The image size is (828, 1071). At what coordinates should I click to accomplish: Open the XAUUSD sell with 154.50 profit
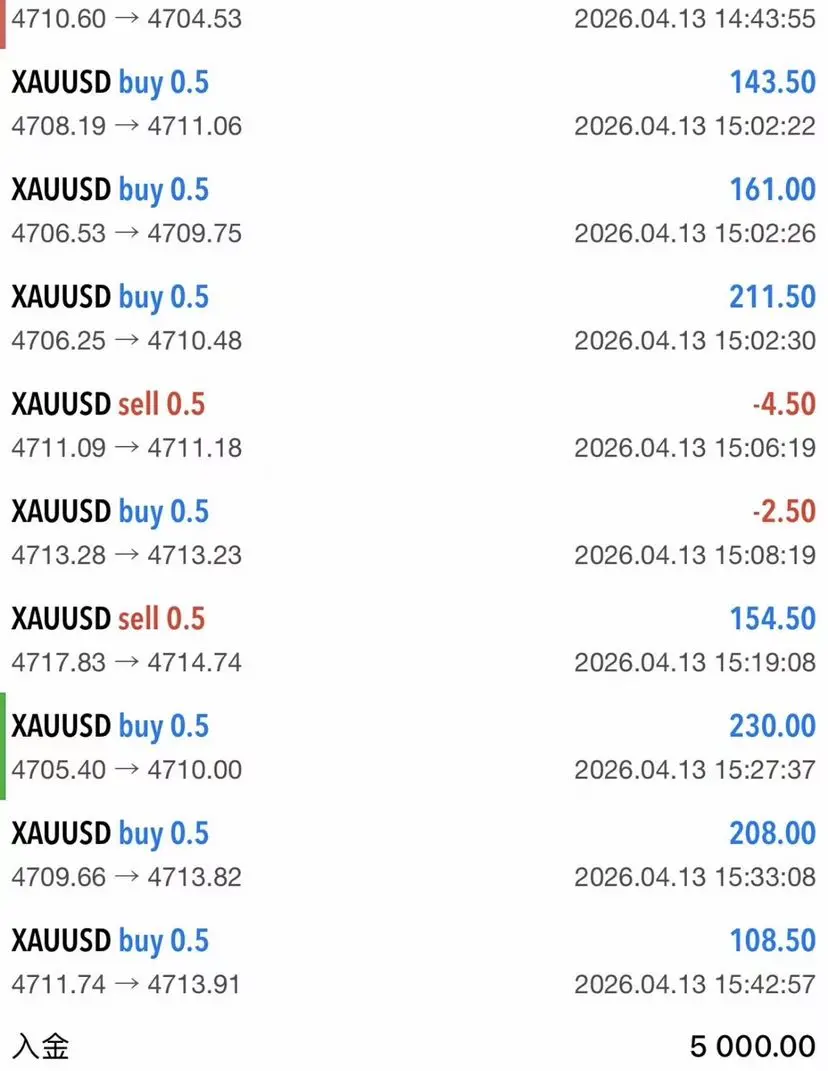(414, 640)
